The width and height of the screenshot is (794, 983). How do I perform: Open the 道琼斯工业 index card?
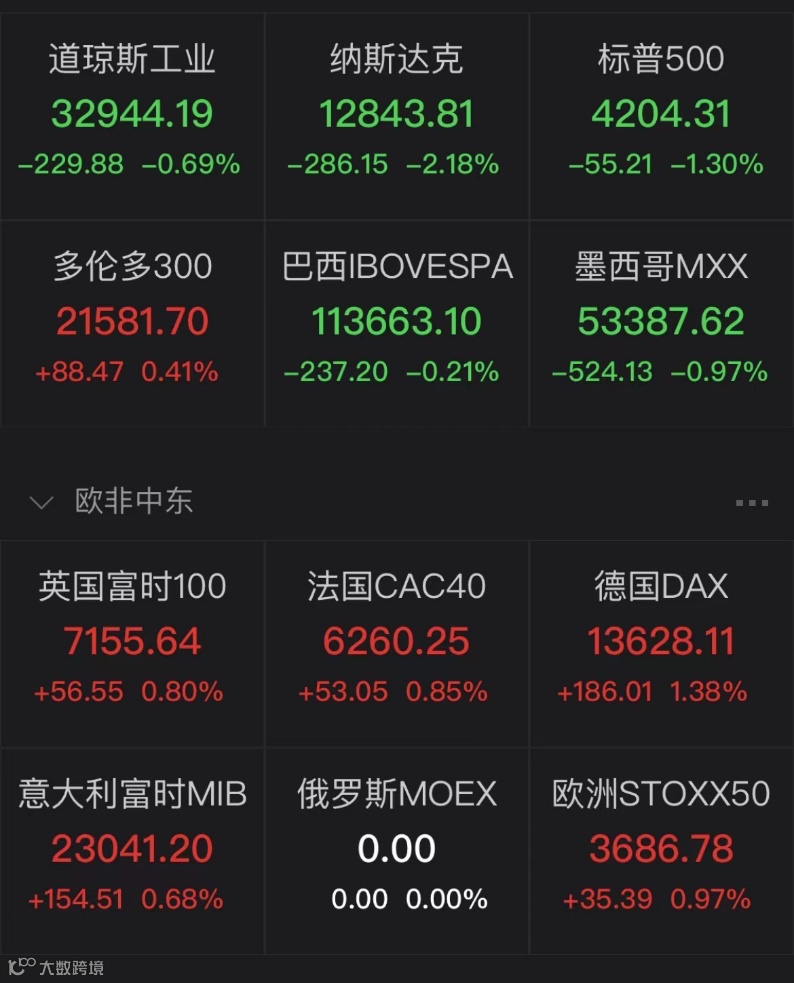point(132,113)
